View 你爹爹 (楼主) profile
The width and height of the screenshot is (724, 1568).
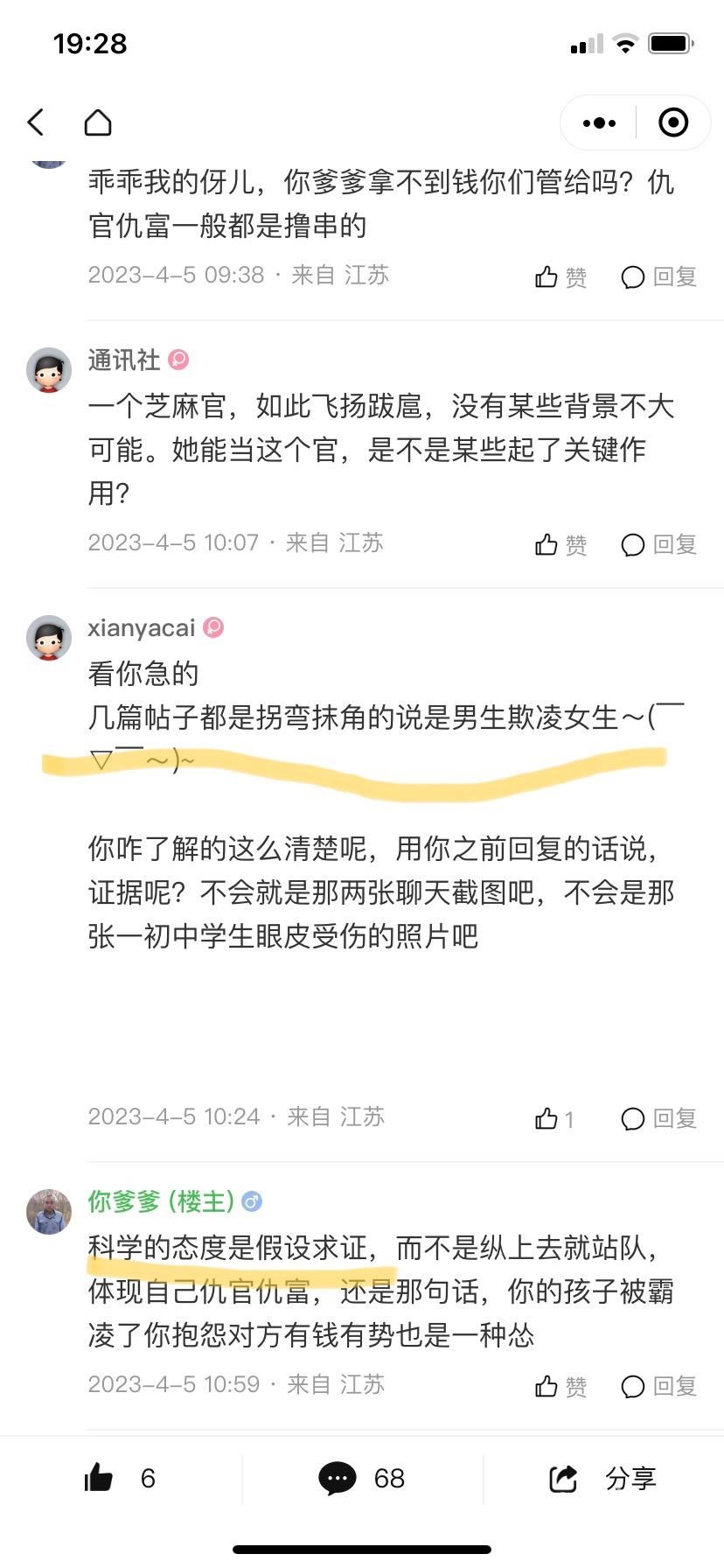point(49,1212)
